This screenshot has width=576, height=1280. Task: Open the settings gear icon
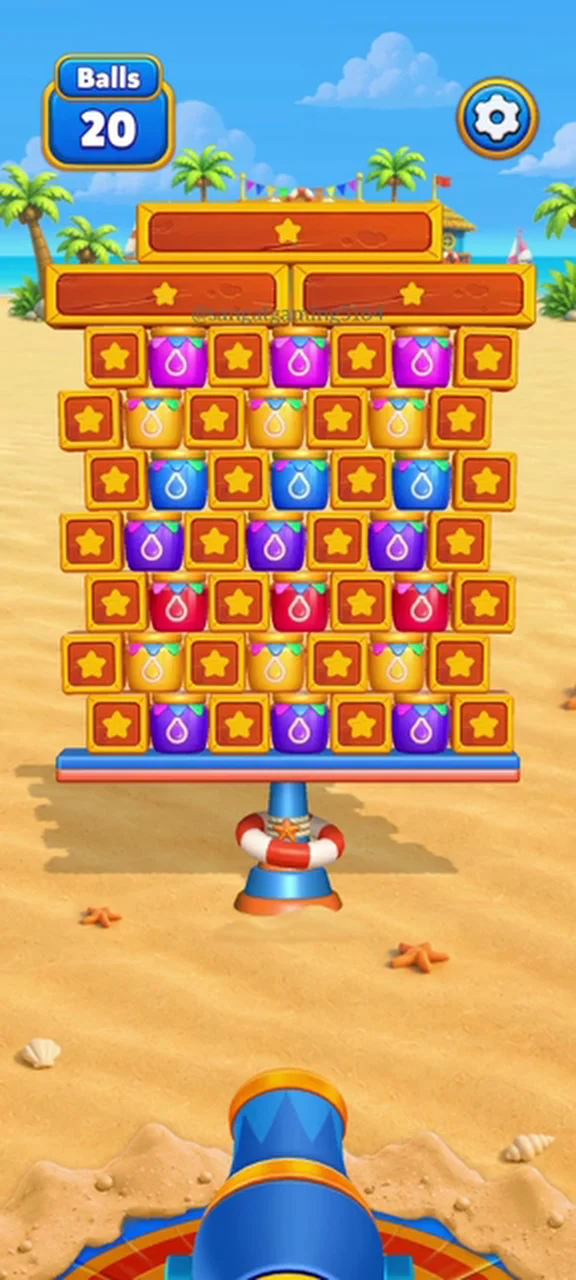[x=497, y=118]
